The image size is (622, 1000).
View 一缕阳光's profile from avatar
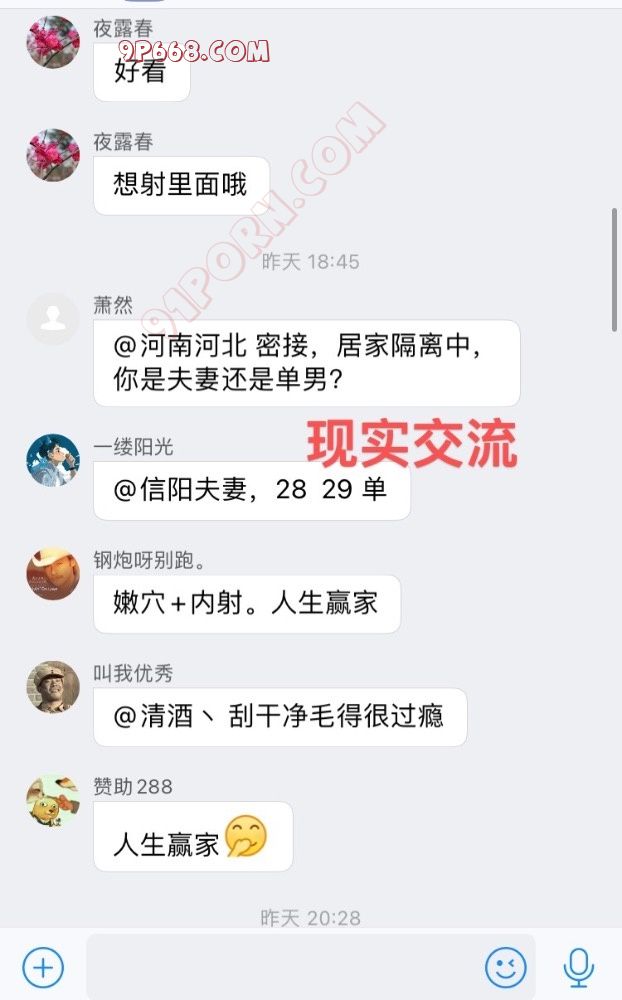click(x=52, y=460)
